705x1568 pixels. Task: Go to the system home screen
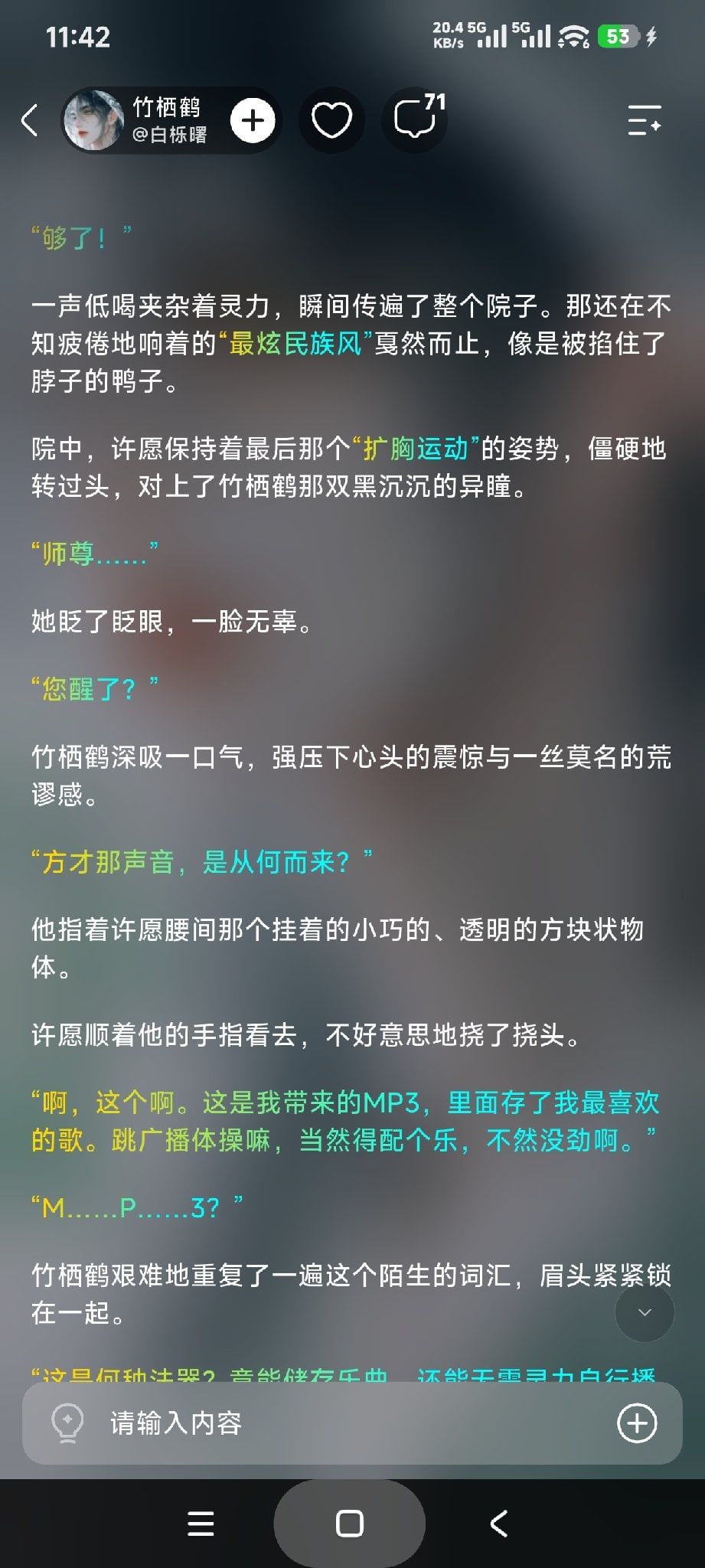click(350, 1524)
